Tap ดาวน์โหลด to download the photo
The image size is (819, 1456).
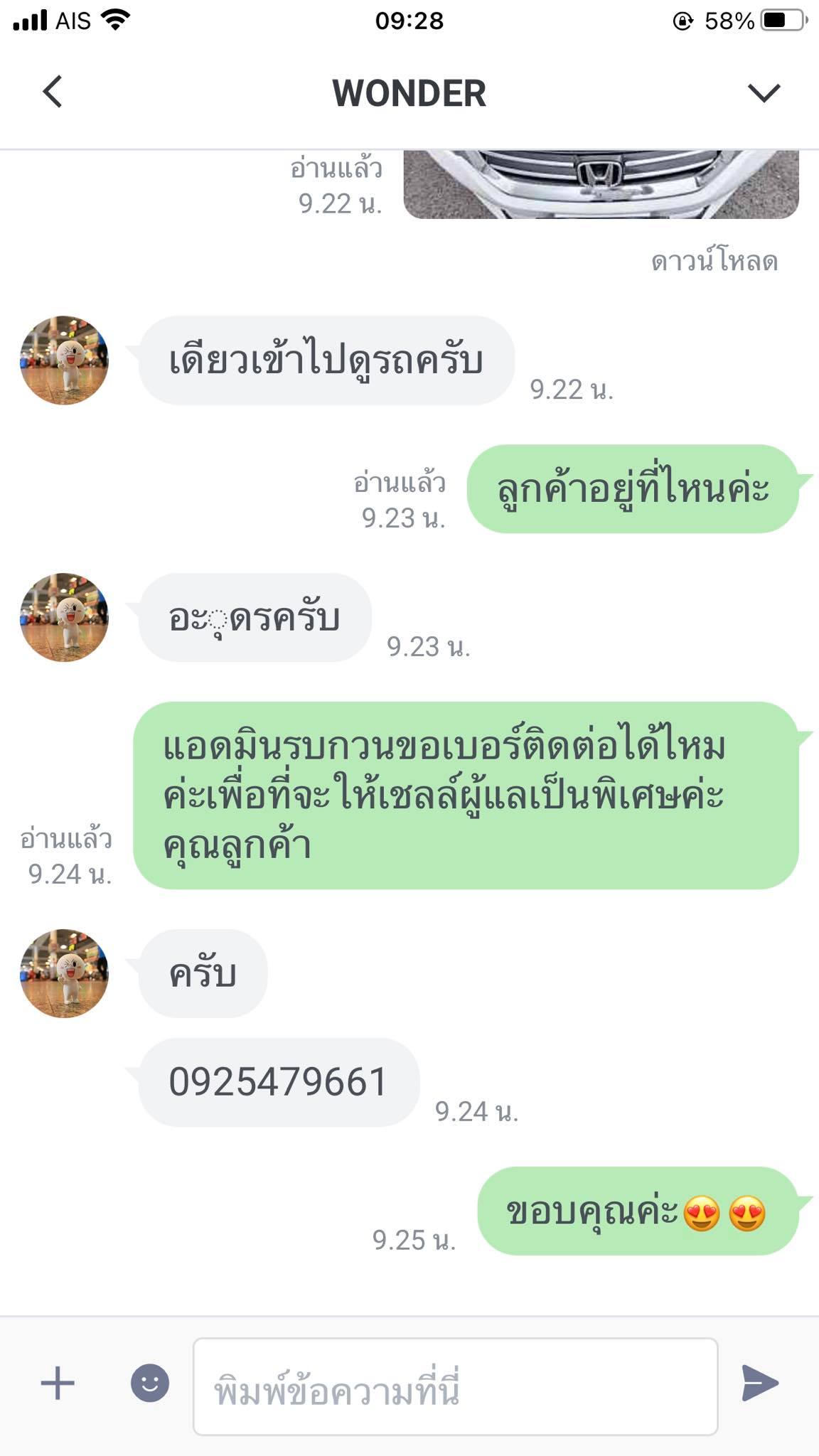tap(714, 262)
